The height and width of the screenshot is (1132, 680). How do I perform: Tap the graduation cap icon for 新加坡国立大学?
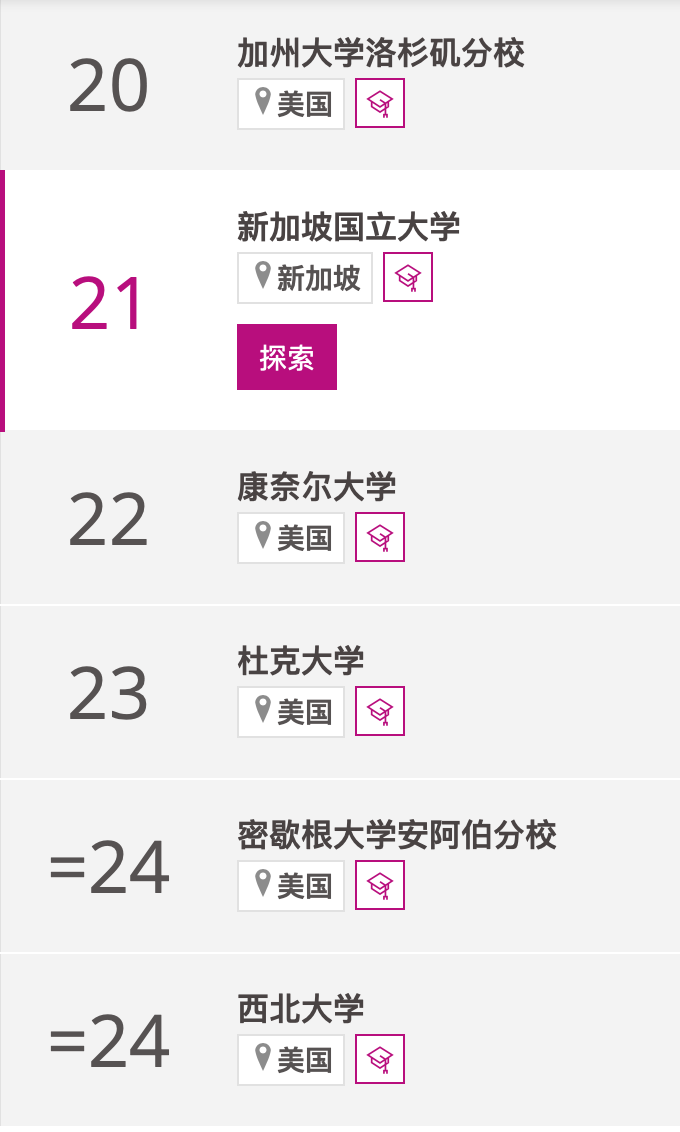408,277
